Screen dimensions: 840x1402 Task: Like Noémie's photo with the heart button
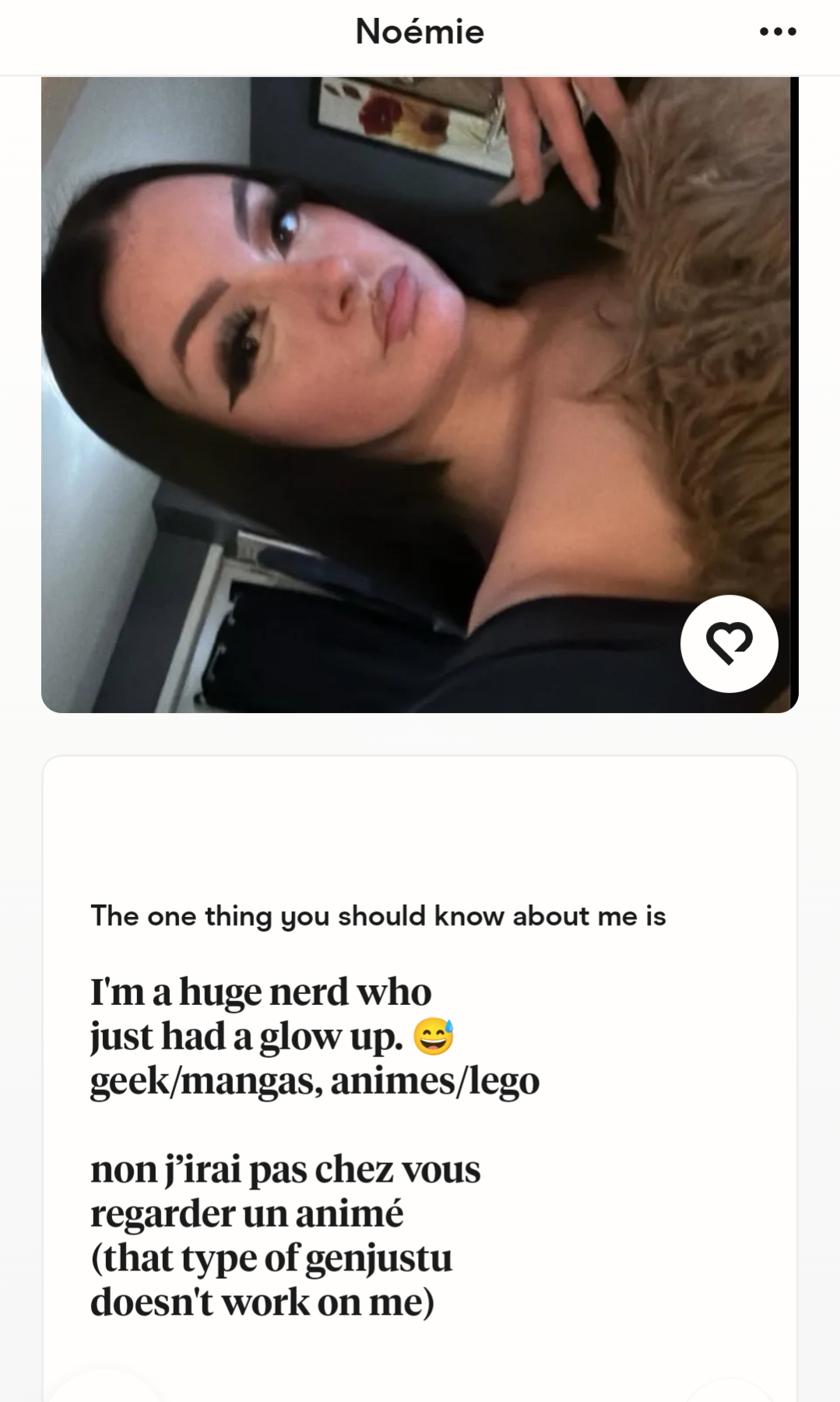[x=729, y=644]
